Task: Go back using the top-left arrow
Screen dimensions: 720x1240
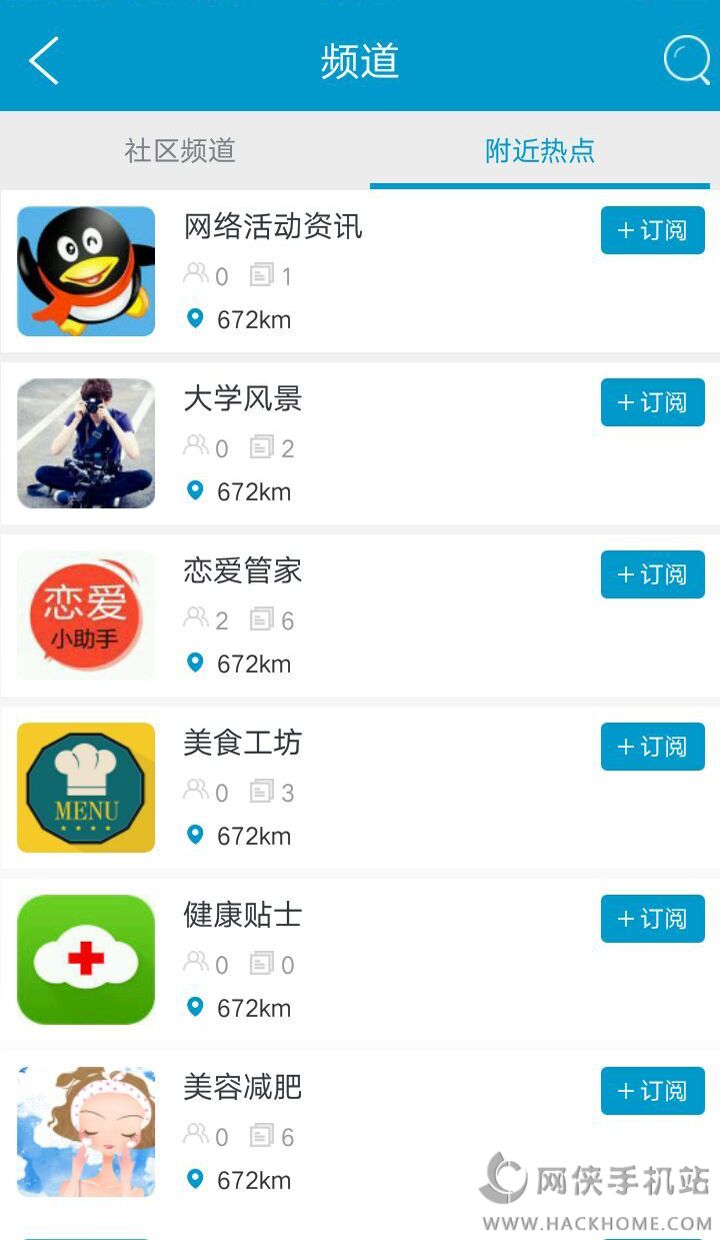Action: coord(44,61)
